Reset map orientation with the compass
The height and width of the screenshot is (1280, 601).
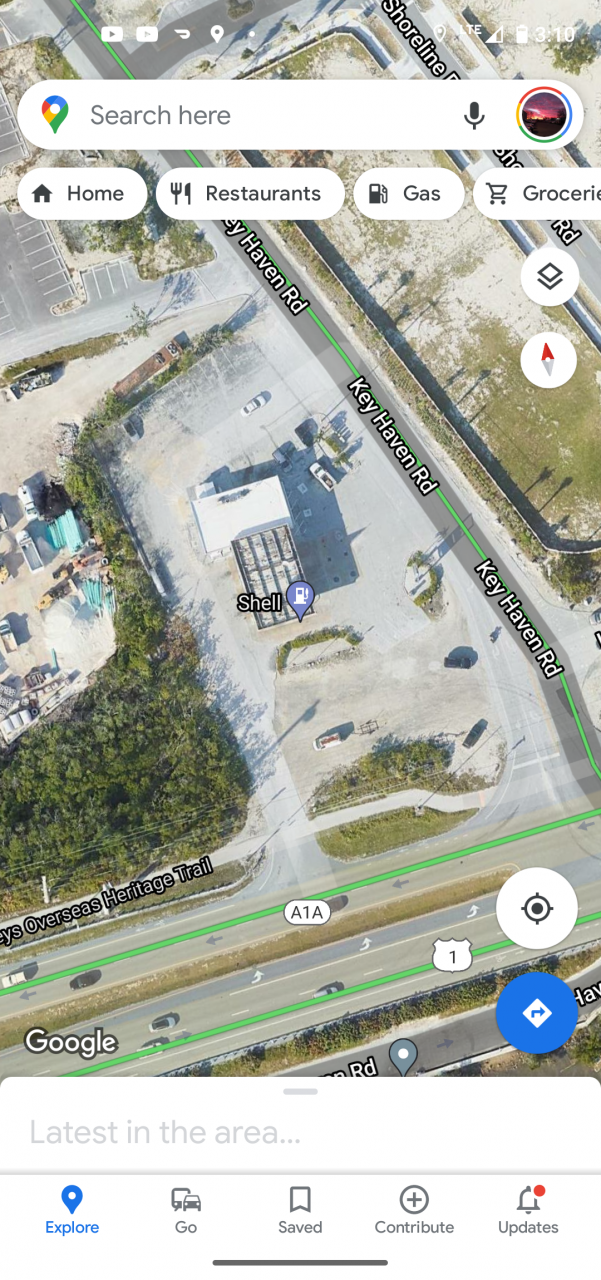tap(548, 359)
